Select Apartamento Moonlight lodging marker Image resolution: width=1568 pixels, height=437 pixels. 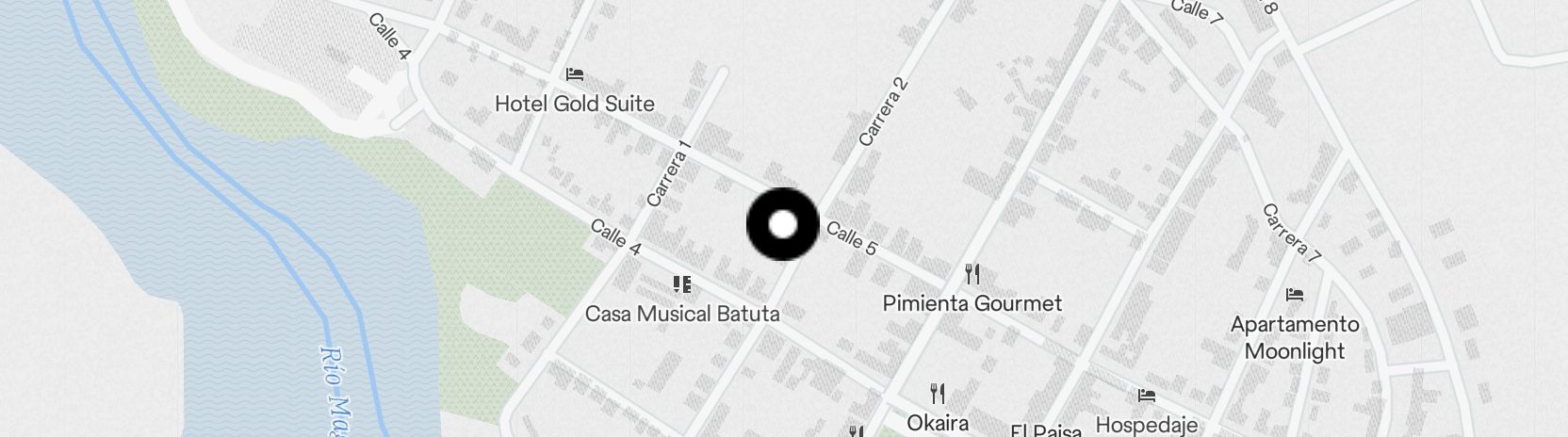click(1295, 295)
